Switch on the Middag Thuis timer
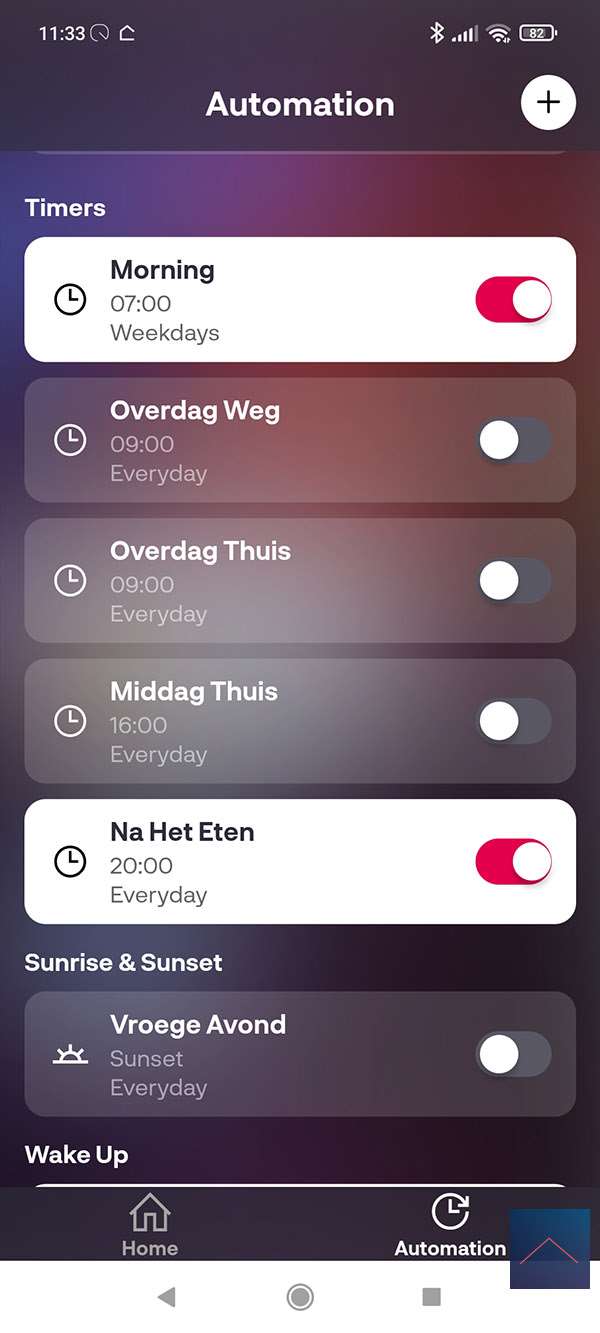Viewport: 600px width, 1333px height. [513, 721]
